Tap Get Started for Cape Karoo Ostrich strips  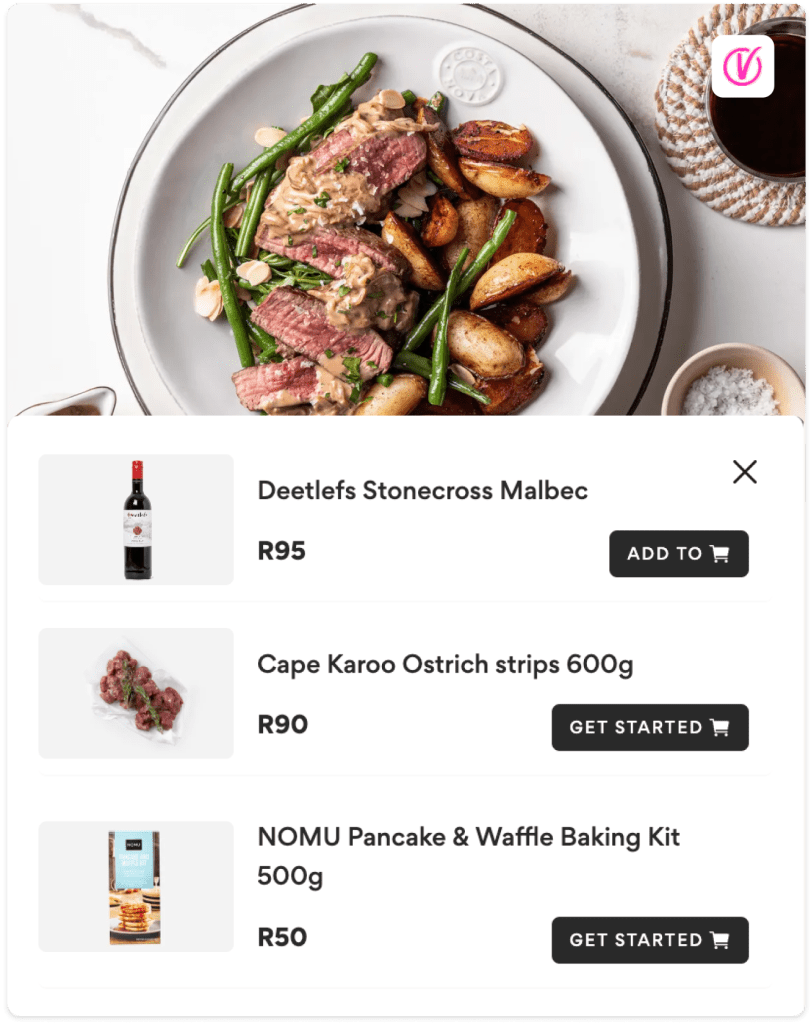649,727
